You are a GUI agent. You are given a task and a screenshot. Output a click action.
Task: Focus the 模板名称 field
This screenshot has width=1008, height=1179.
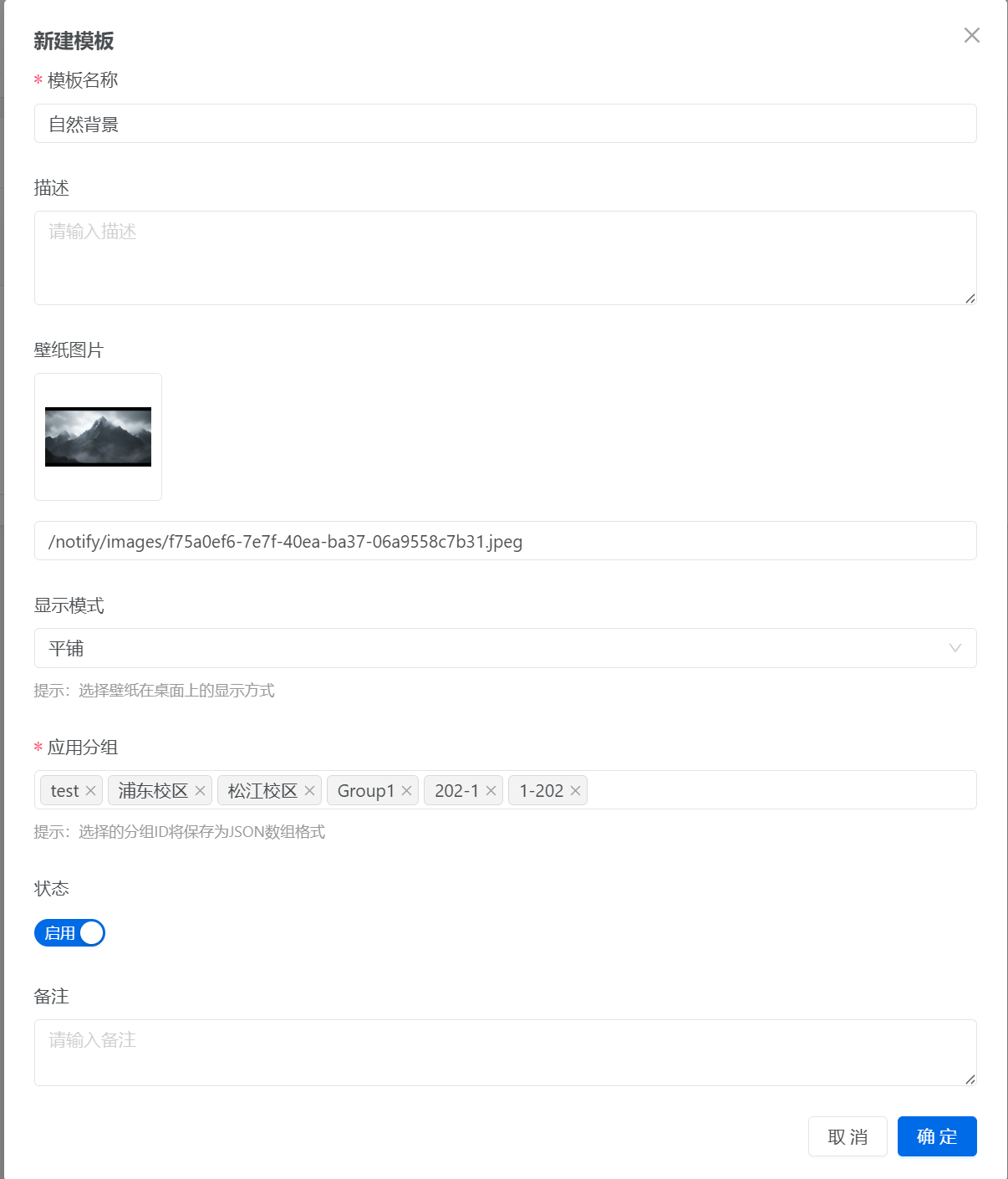coord(505,124)
